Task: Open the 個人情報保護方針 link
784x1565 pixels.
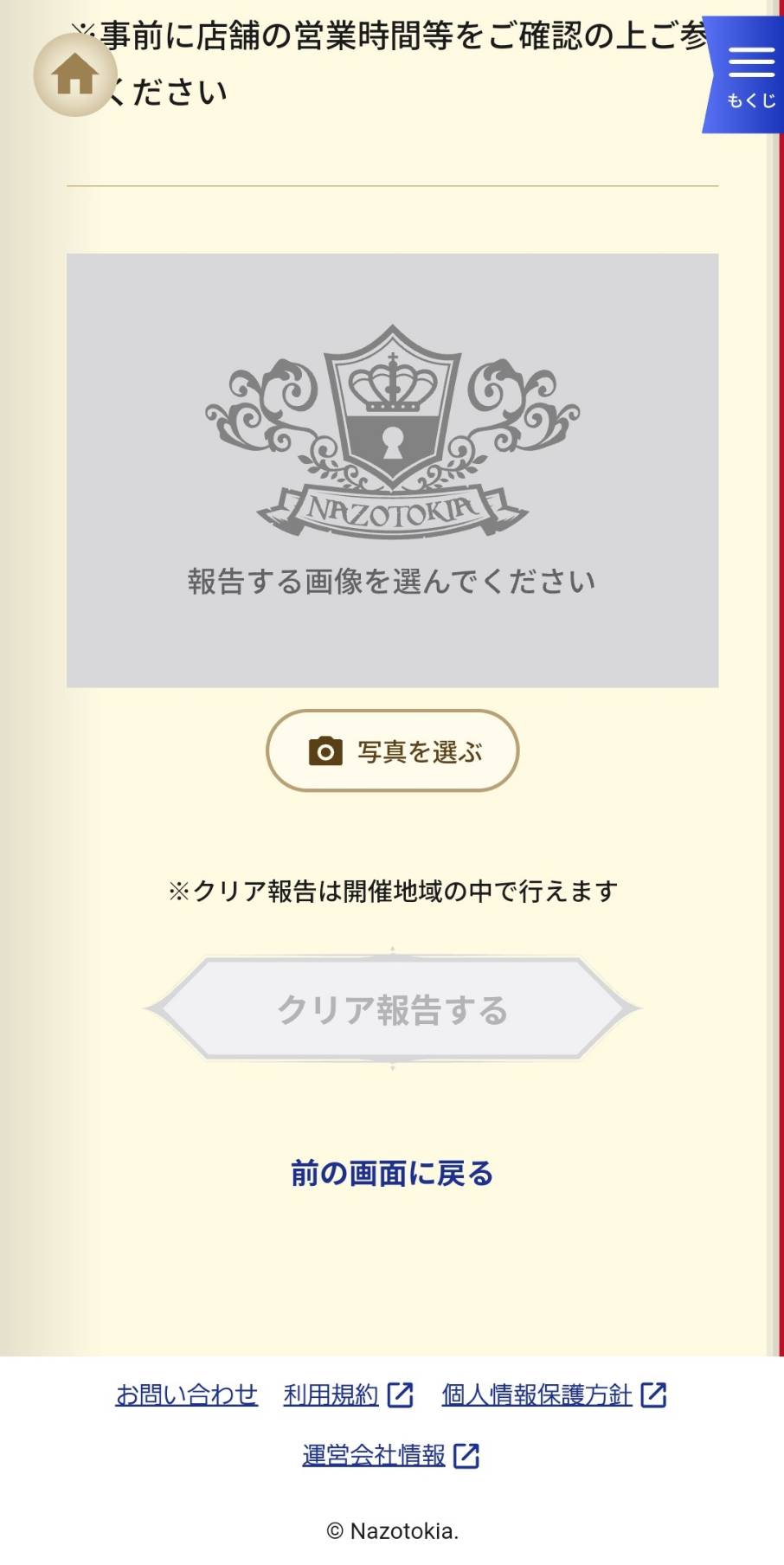Action: (553, 1394)
